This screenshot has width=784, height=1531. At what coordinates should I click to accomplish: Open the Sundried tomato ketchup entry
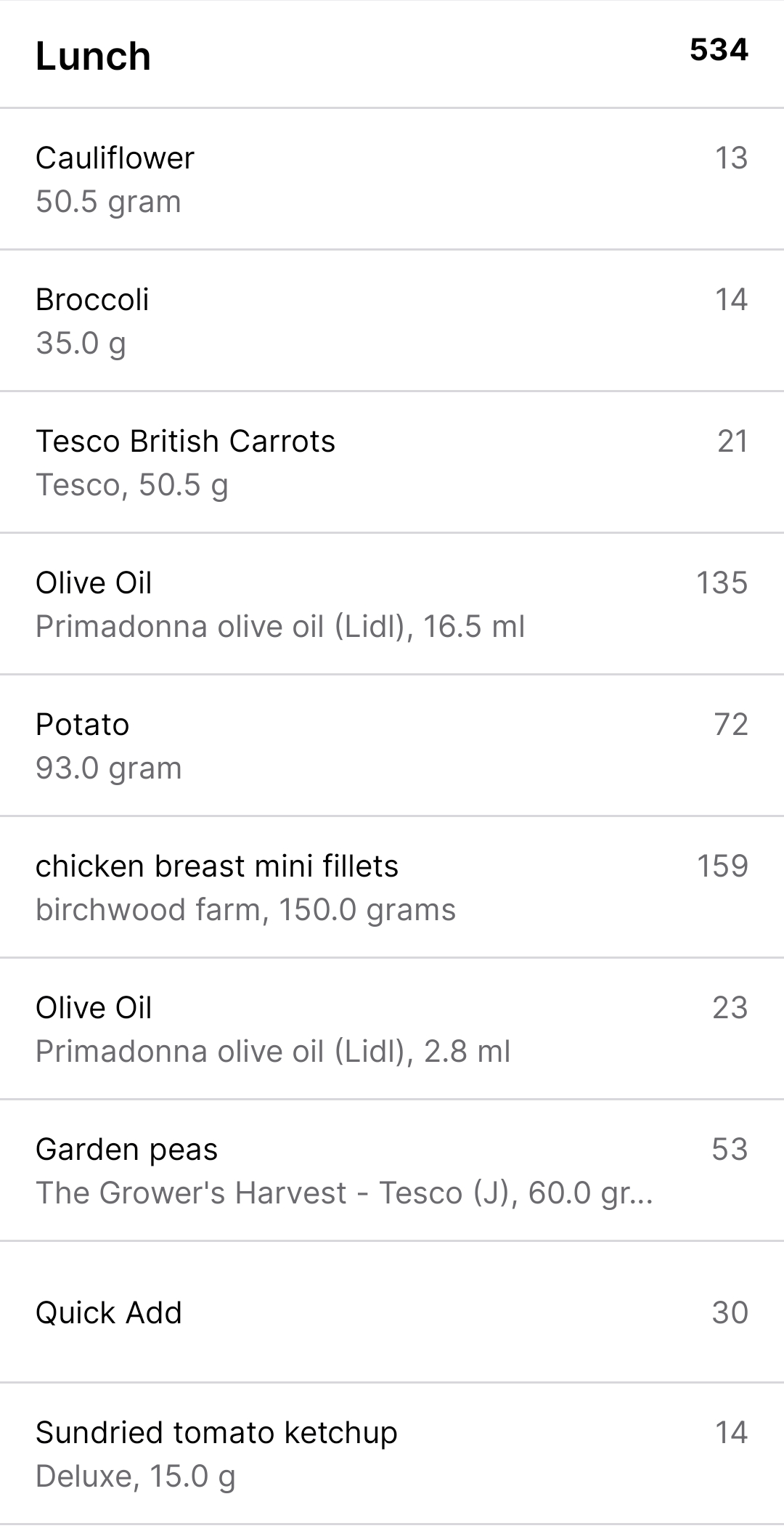tap(392, 1453)
